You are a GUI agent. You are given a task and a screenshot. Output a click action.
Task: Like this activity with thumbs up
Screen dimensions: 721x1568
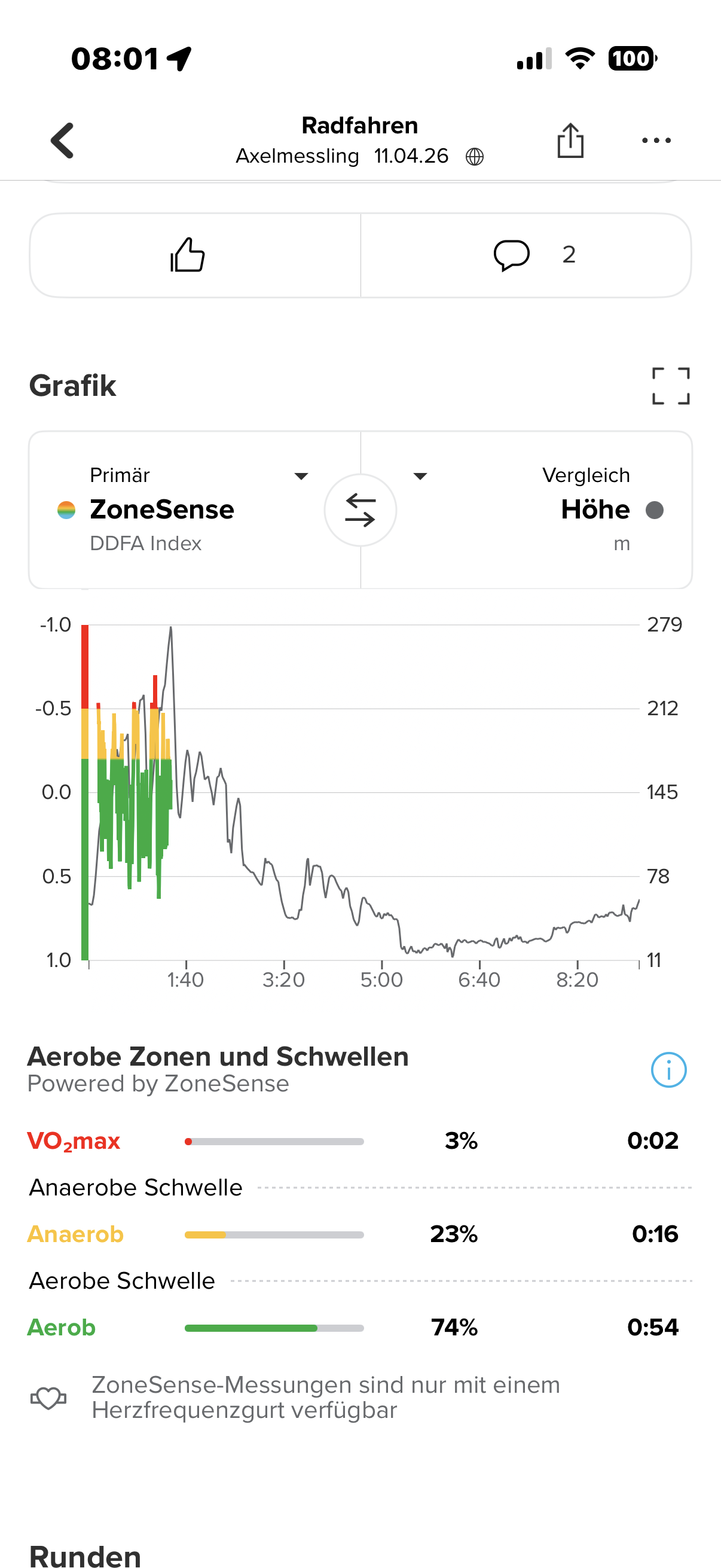click(x=187, y=254)
